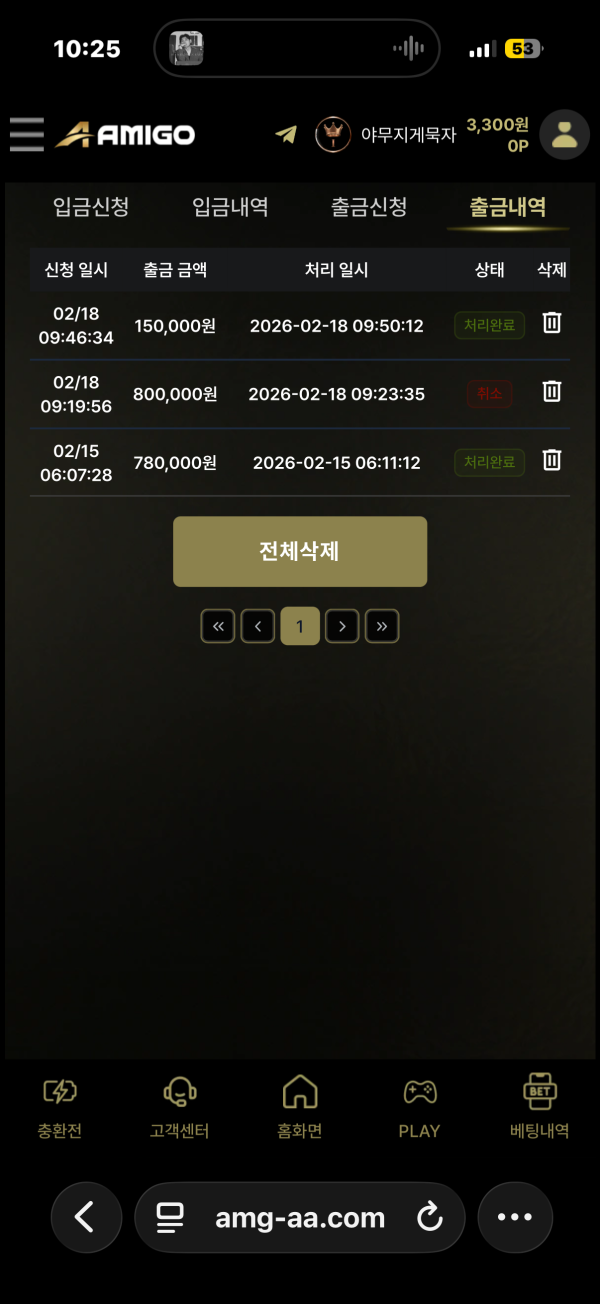Tap the 전체삭제 button
The width and height of the screenshot is (600, 1304).
[300, 551]
